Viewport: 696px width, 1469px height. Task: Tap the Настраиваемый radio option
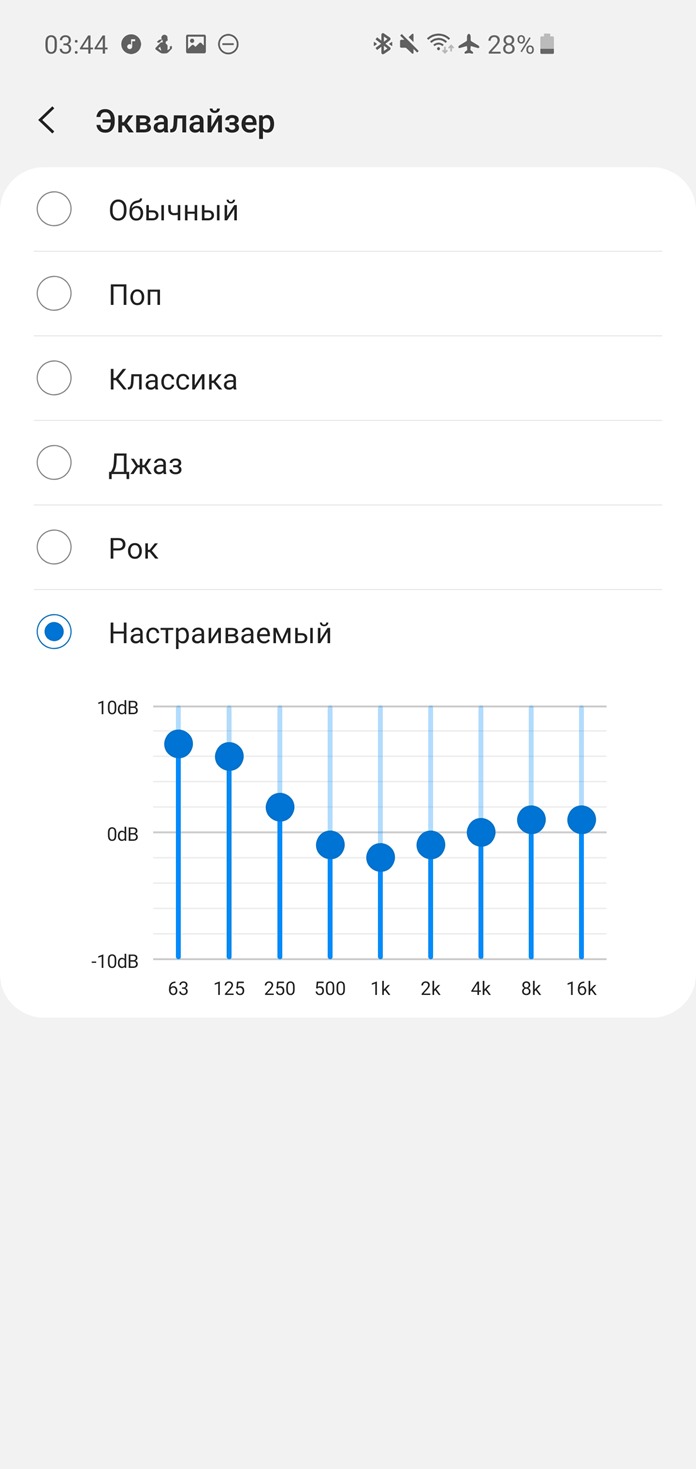pyautogui.click(x=348, y=633)
